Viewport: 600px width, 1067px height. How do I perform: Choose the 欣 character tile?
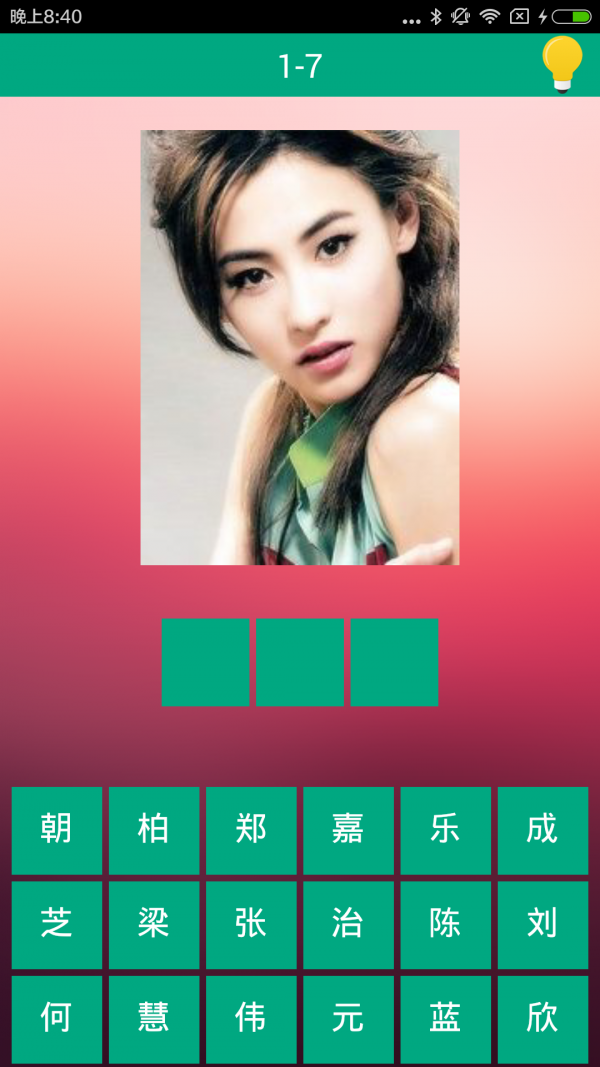tap(542, 1018)
